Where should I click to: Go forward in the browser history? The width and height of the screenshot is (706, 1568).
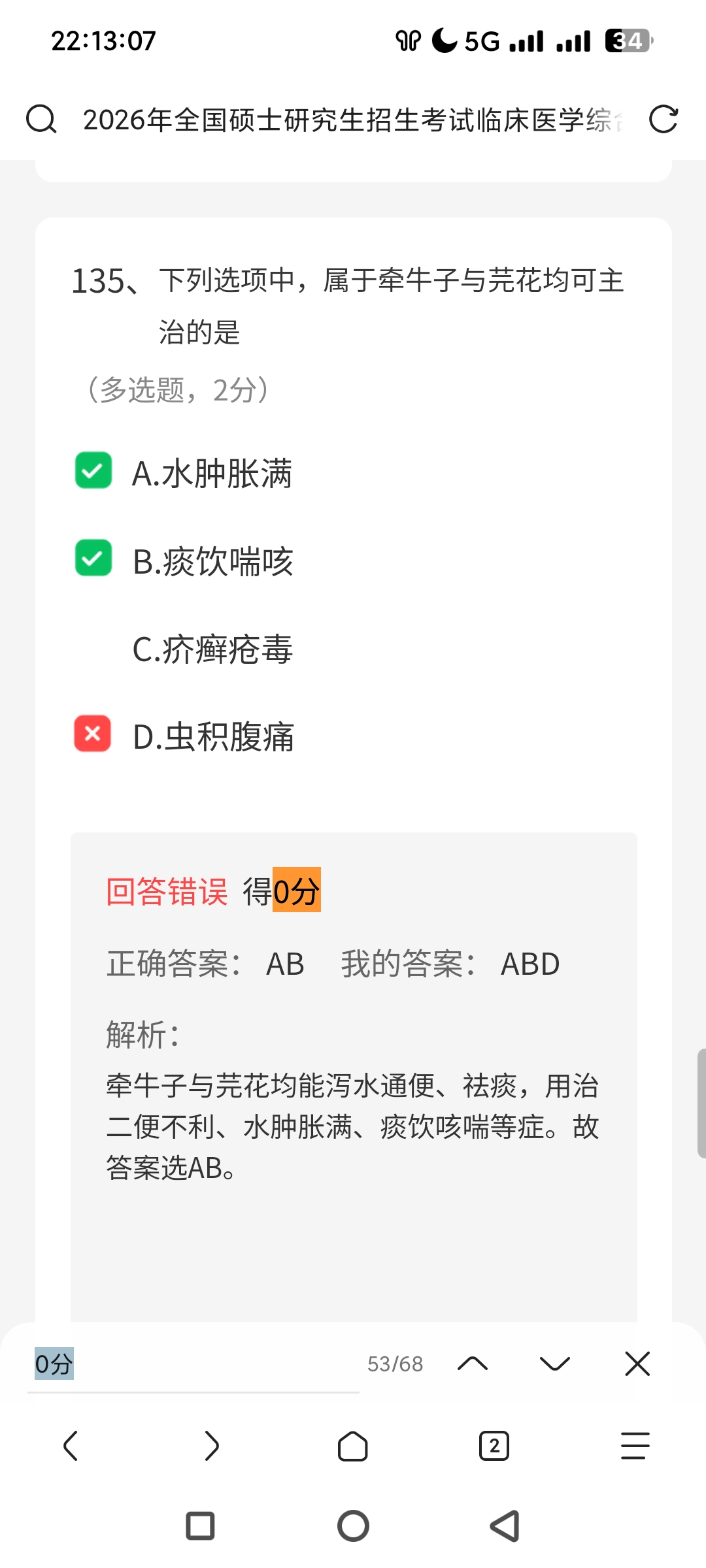coord(212,1445)
